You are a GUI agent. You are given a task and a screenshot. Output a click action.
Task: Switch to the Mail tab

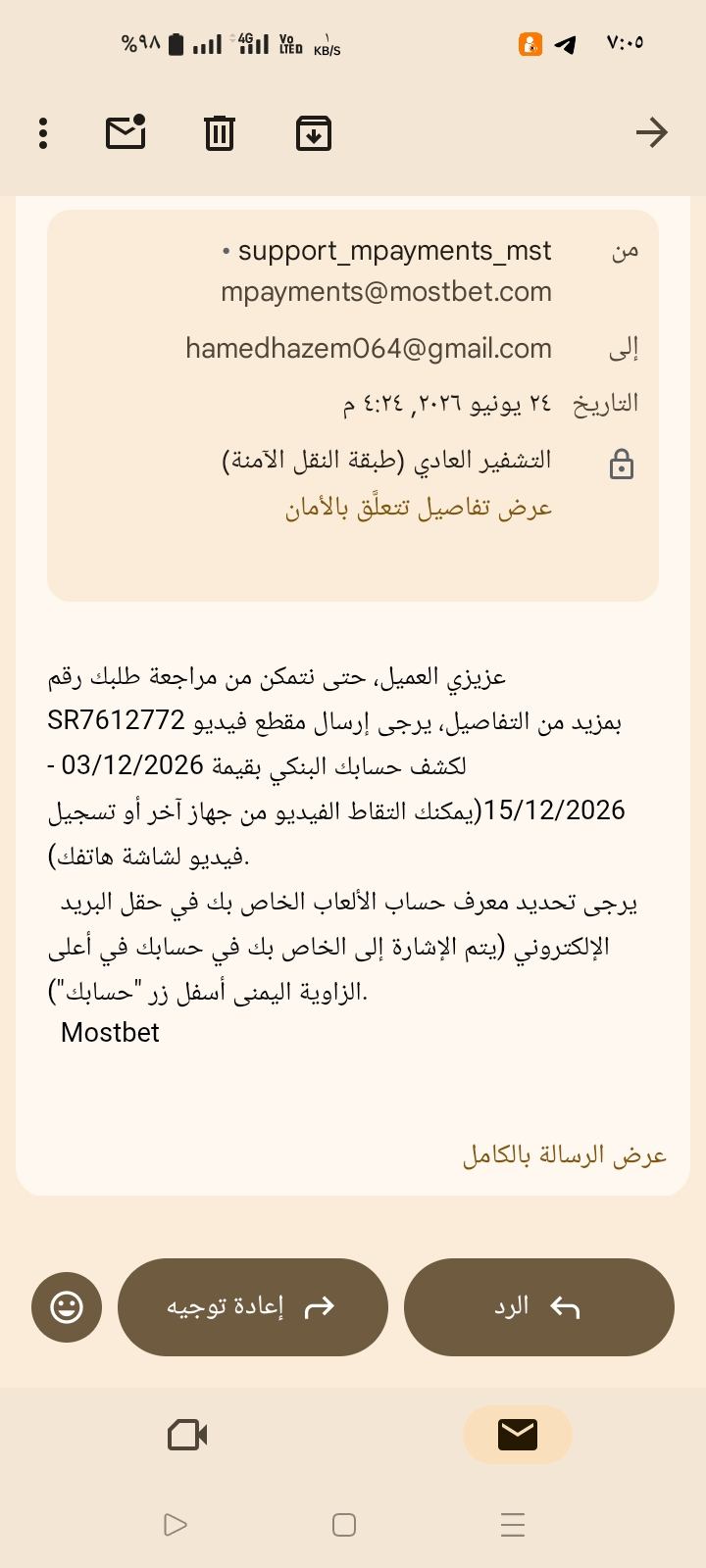click(x=518, y=1435)
